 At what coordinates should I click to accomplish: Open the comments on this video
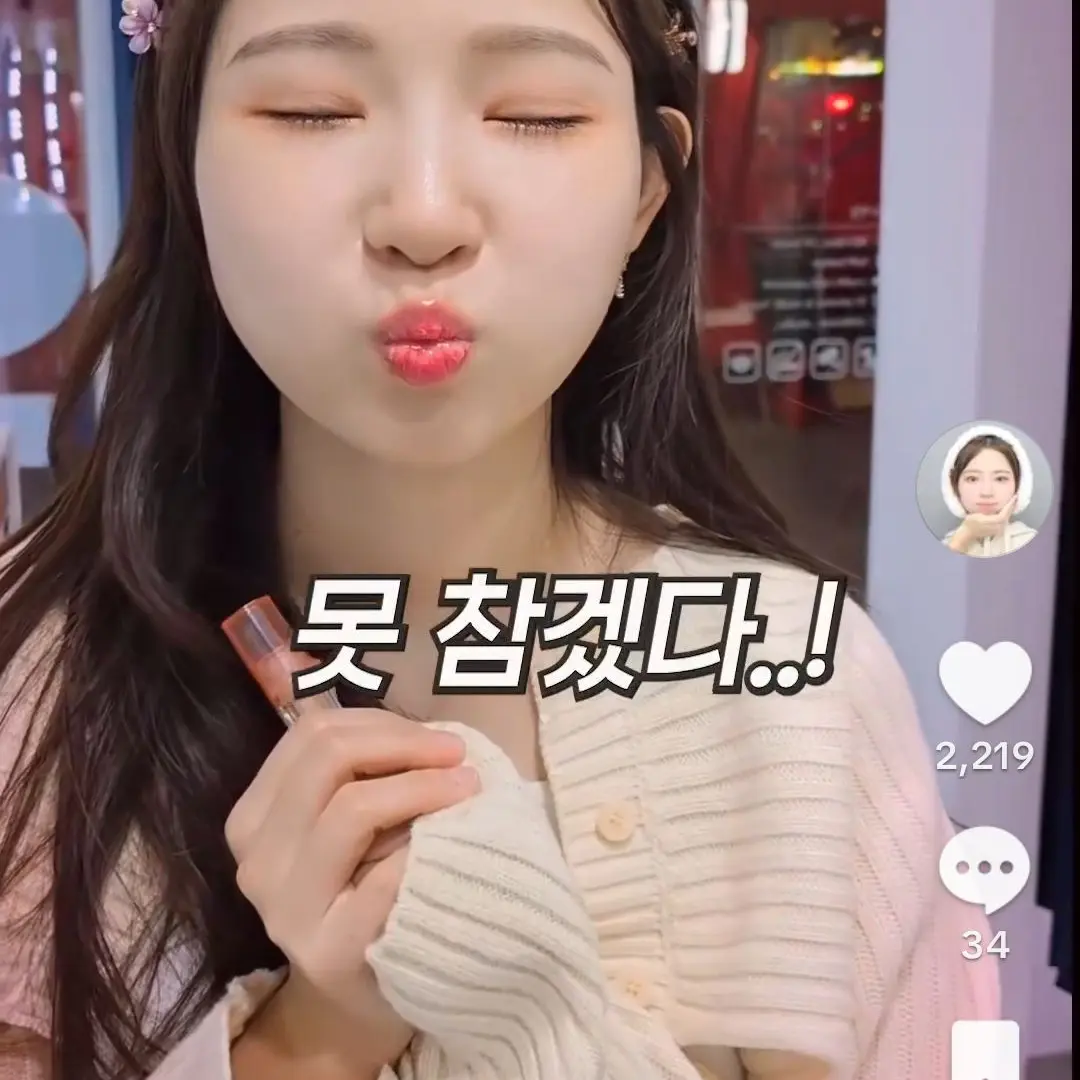click(984, 870)
